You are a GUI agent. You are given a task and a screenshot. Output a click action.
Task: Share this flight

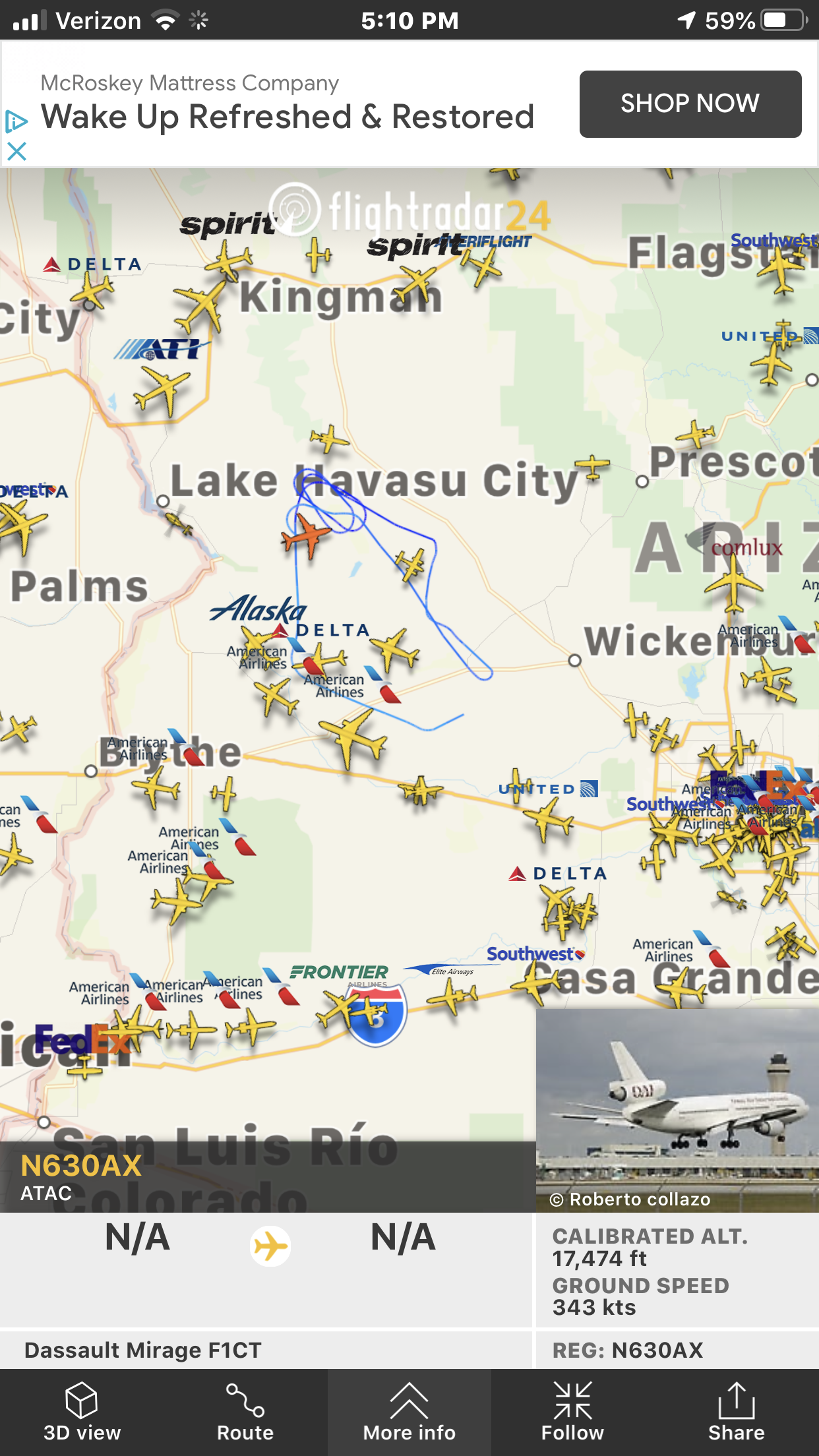737,1412
